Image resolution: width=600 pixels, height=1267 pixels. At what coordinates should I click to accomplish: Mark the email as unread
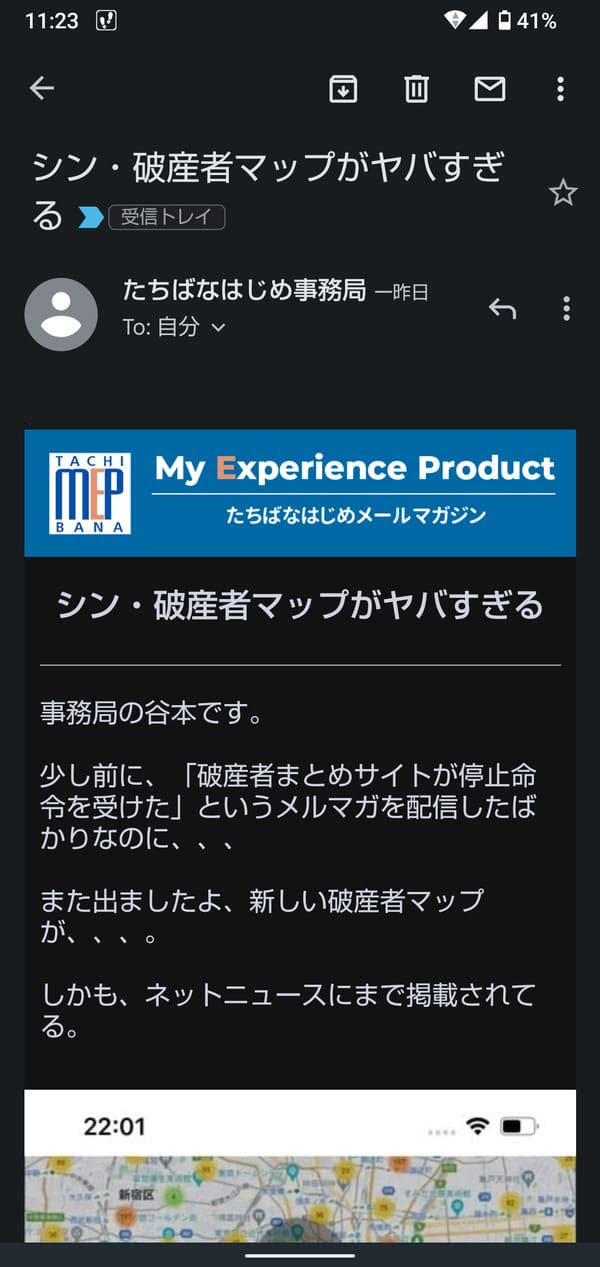[x=489, y=89]
